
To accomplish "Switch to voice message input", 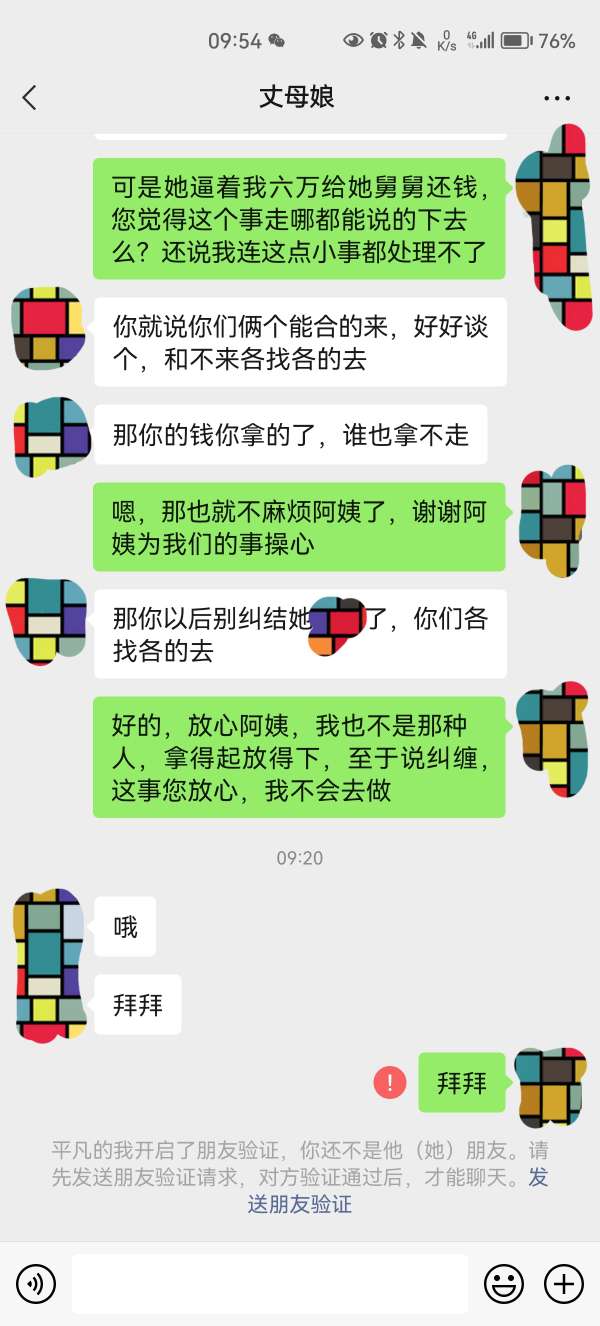I will [36, 1283].
